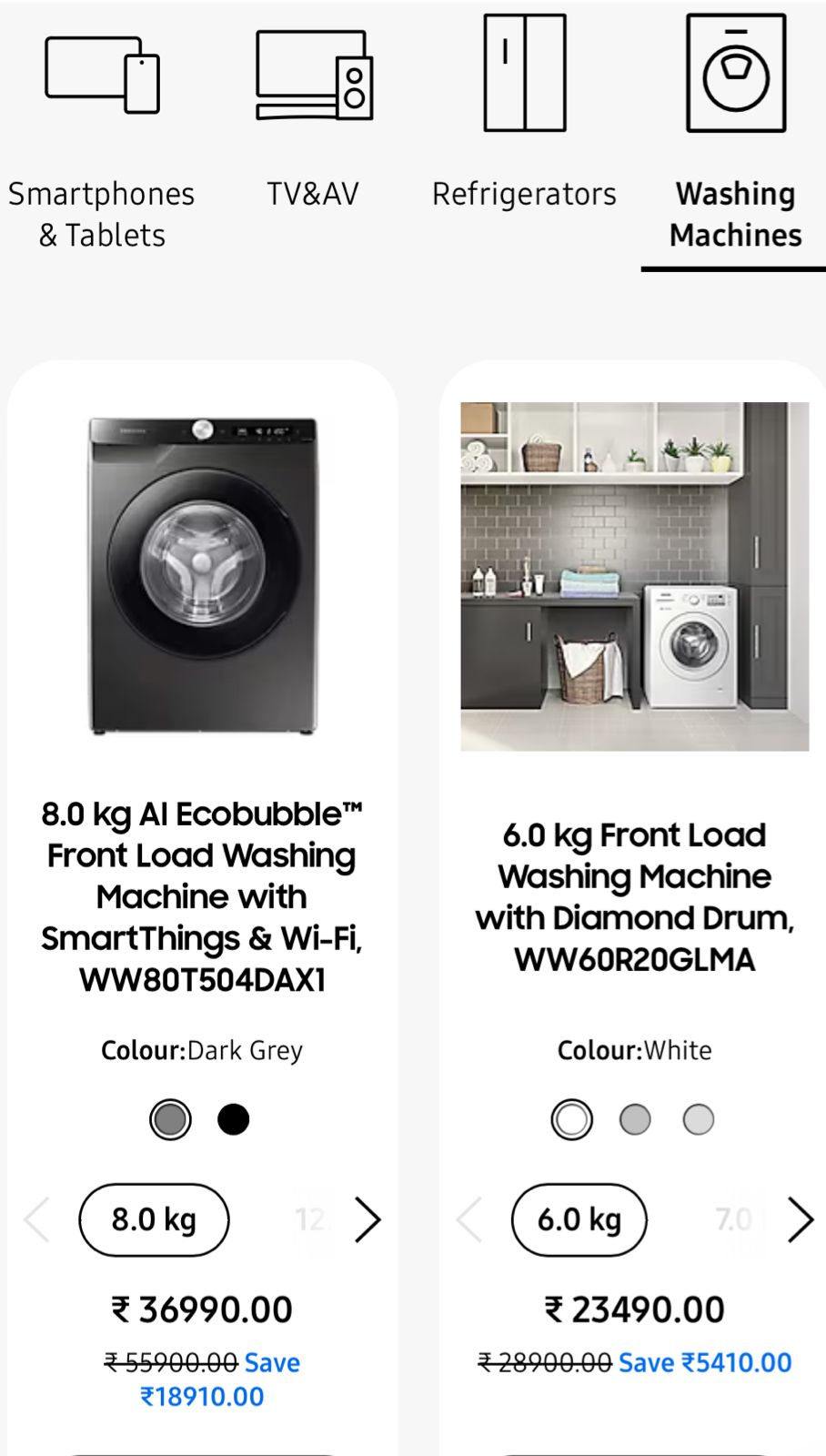Viewport: 826px width, 1456px height.
Task: Select the 8.0 kg capacity chip
Action: [154, 1220]
